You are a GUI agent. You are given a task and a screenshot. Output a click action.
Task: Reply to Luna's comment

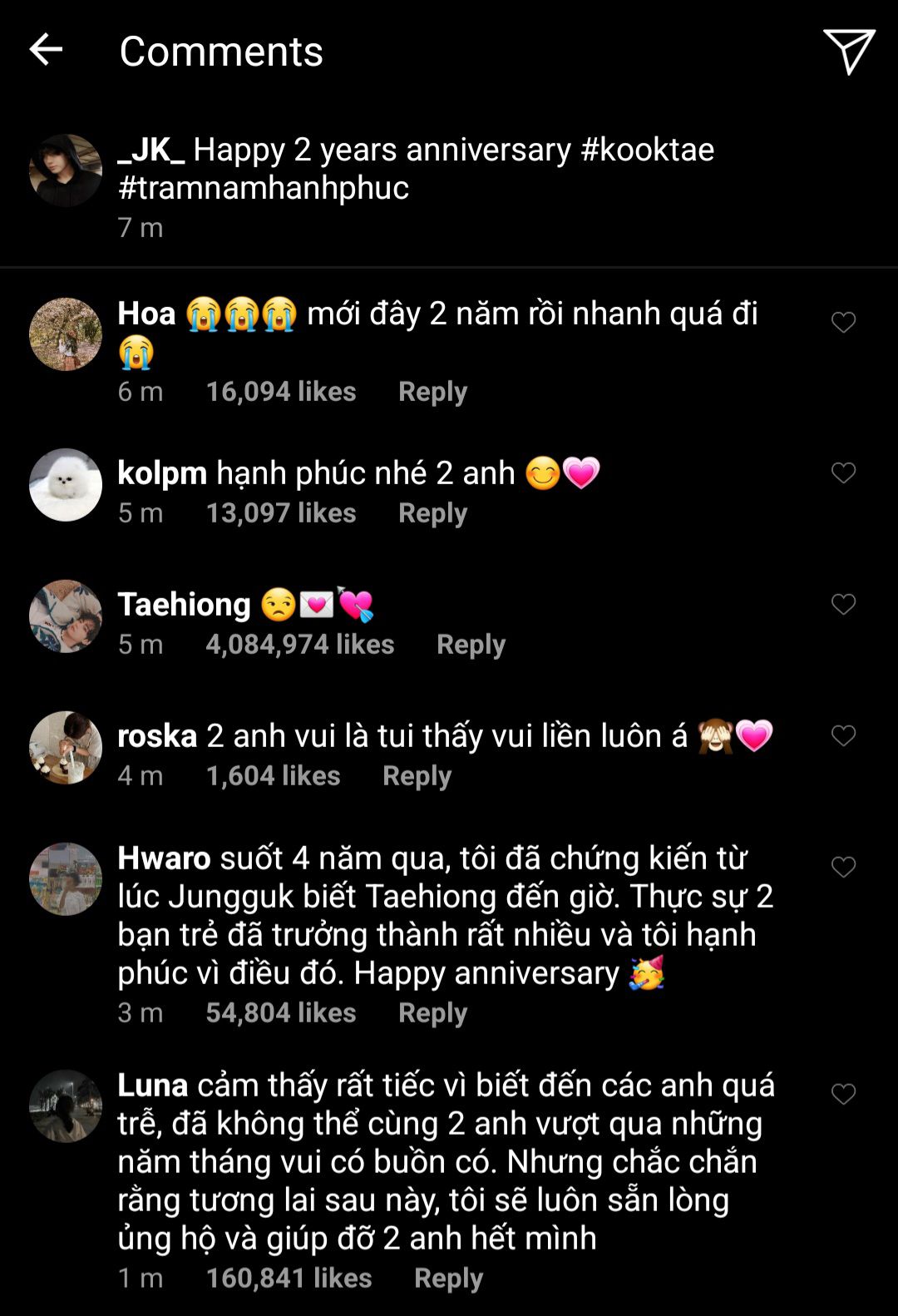coord(448,1278)
